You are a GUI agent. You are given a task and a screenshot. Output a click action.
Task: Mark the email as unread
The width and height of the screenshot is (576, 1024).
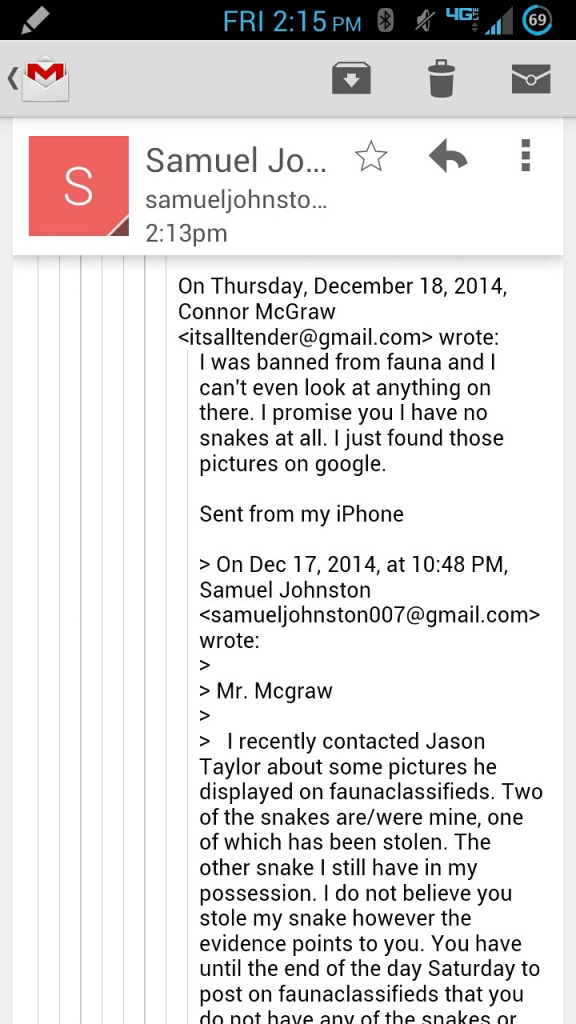[x=531, y=79]
